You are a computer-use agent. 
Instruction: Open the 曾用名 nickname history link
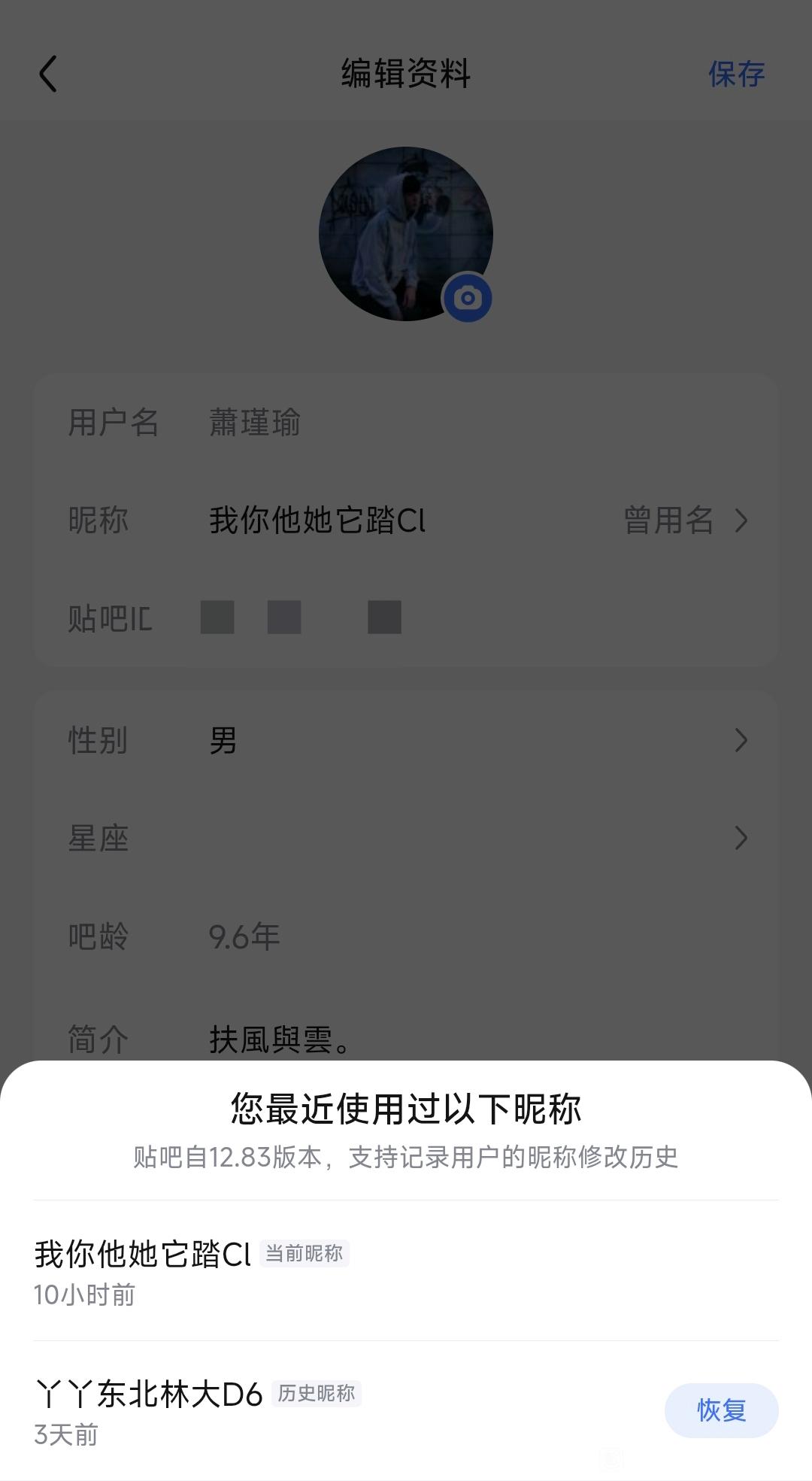tap(684, 520)
